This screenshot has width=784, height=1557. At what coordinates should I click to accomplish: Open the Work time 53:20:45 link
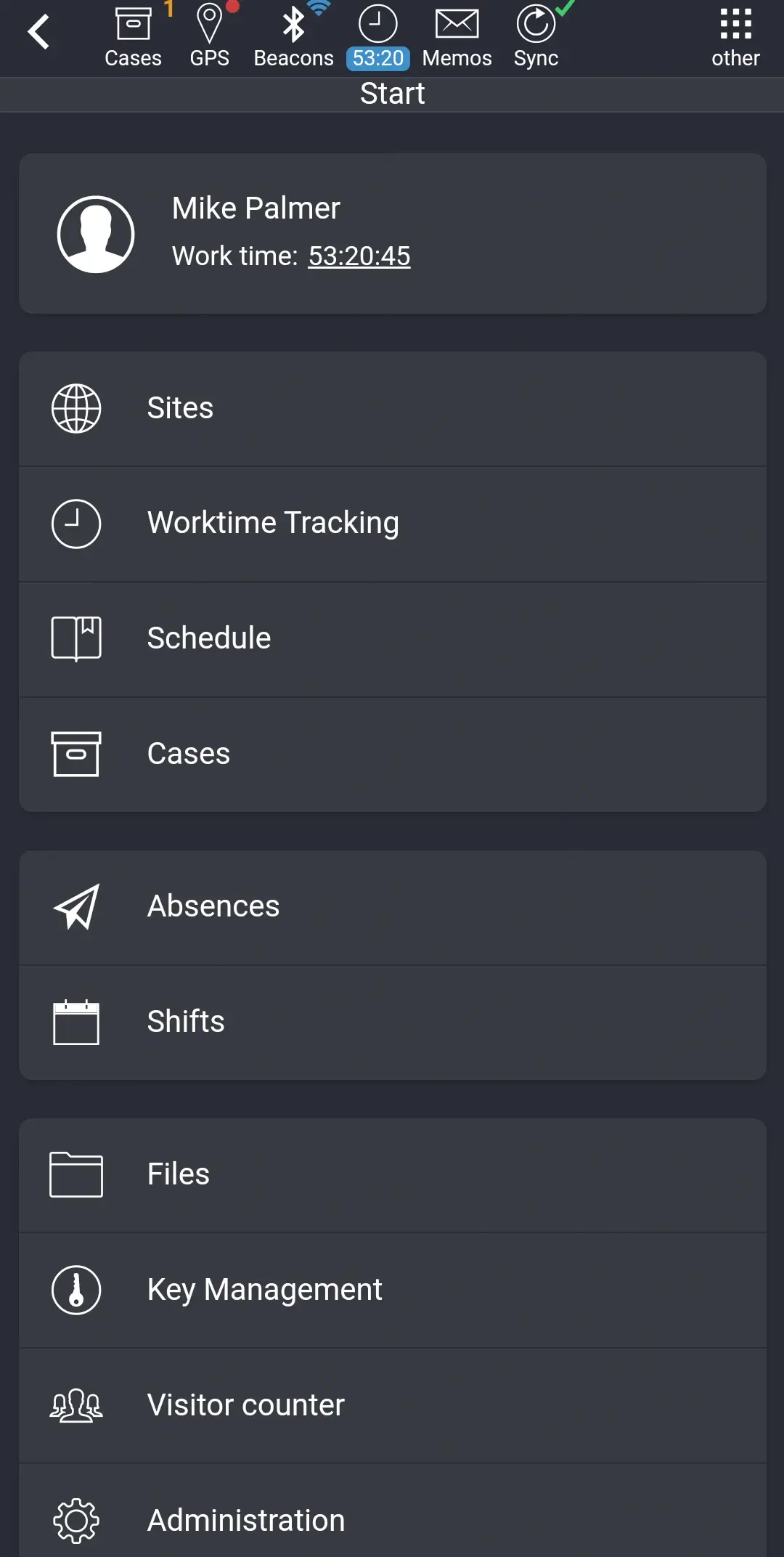pyautogui.click(x=359, y=256)
